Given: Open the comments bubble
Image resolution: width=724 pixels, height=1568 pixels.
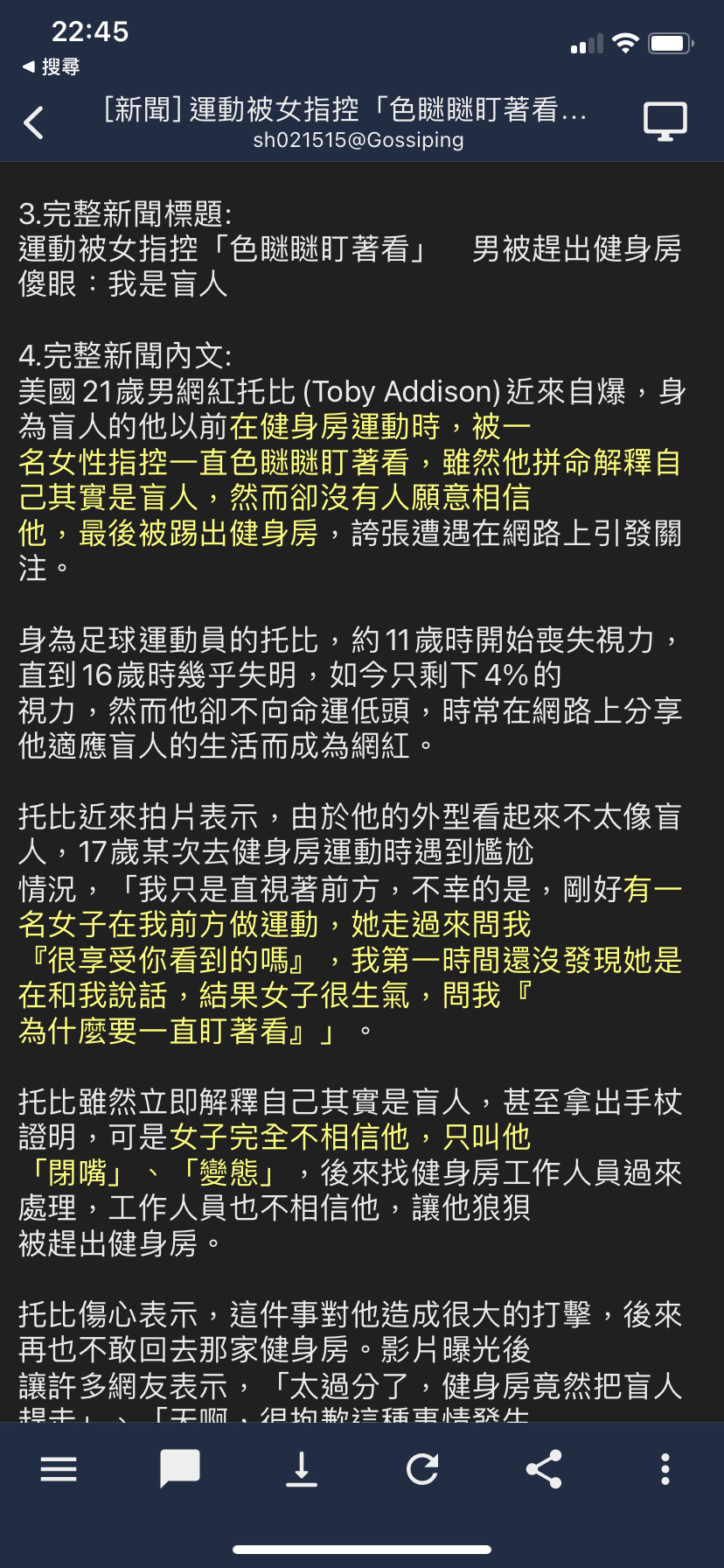Looking at the screenshot, I should point(180,1469).
